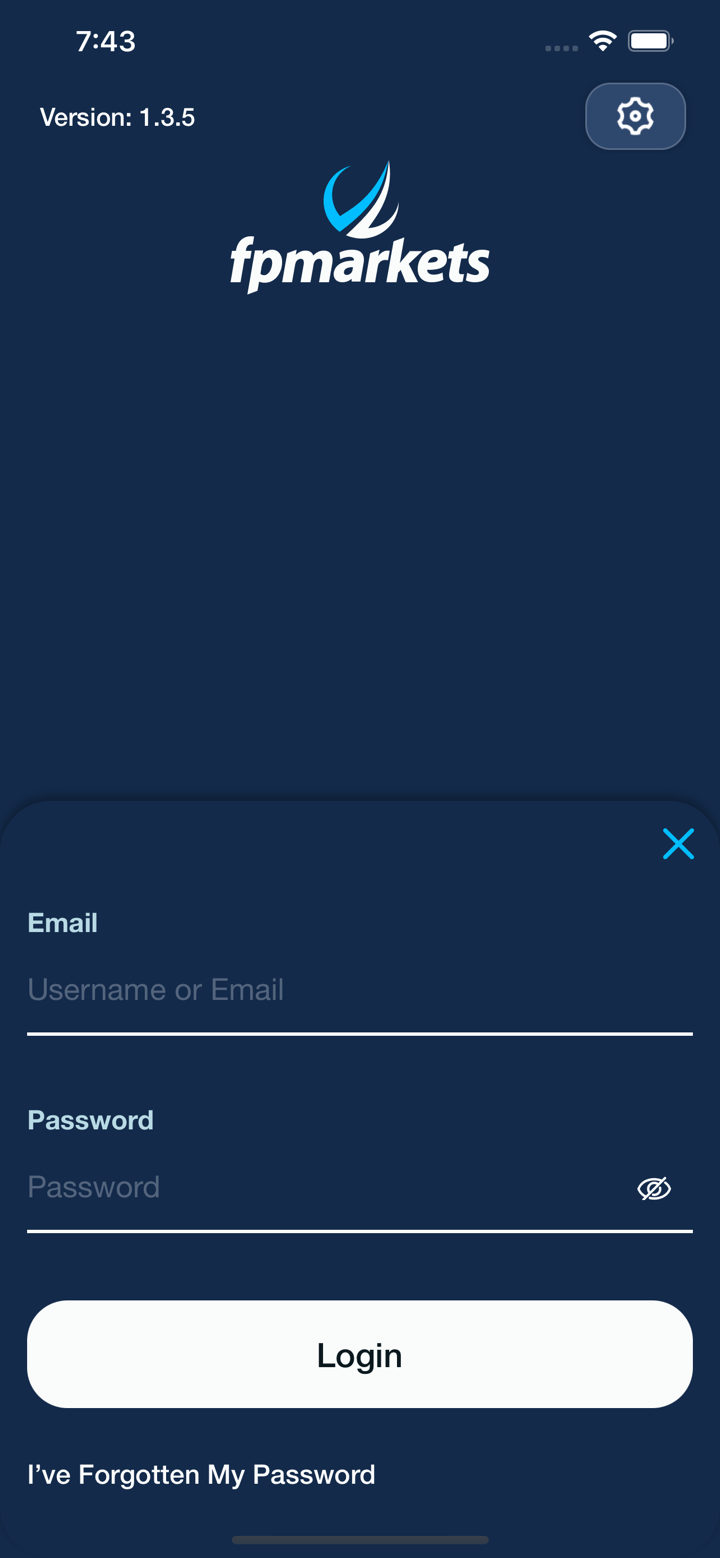Image resolution: width=720 pixels, height=1558 pixels.
Task: Click the Wi-Fi status icon
Action: coord(601,41)
